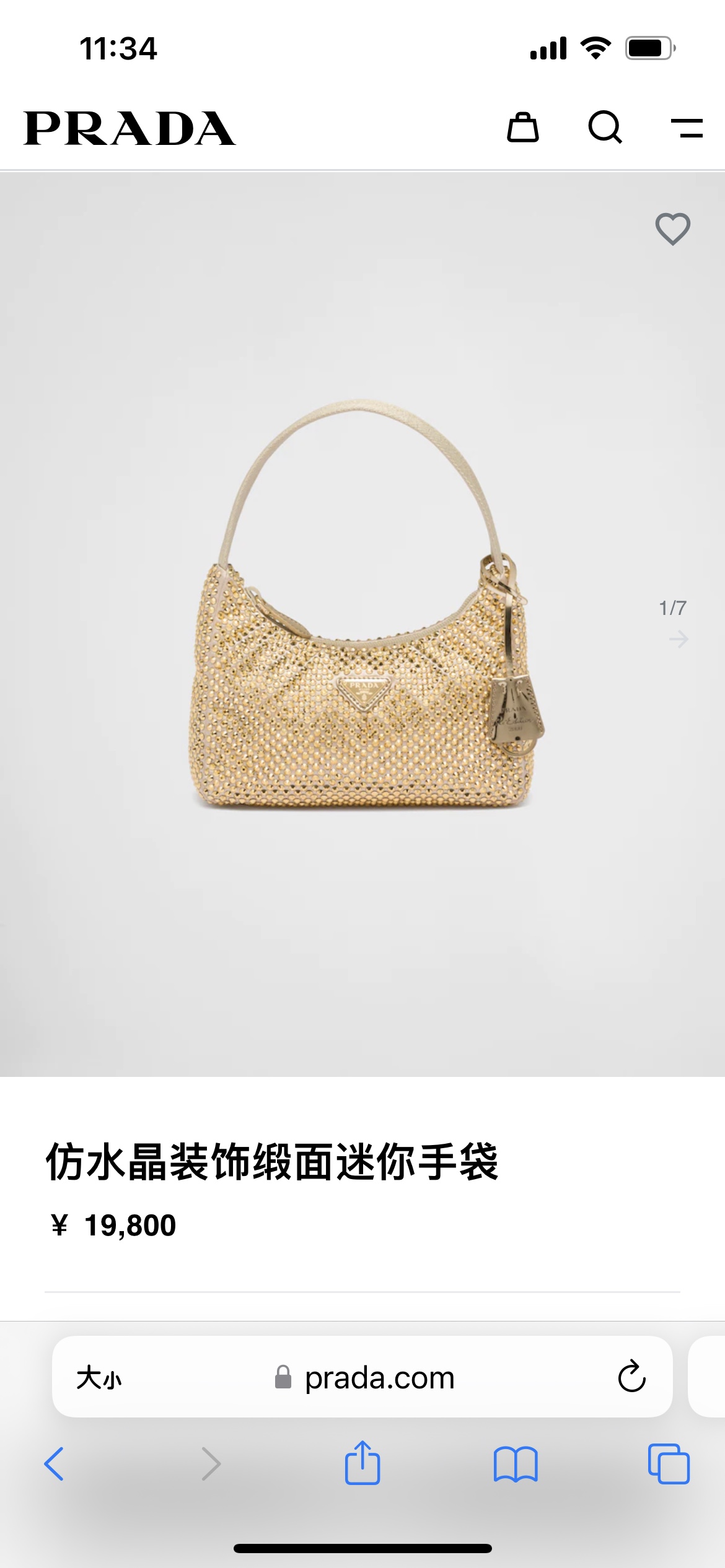Show the next product image
725x1568 pixels.
click(679, 638)
